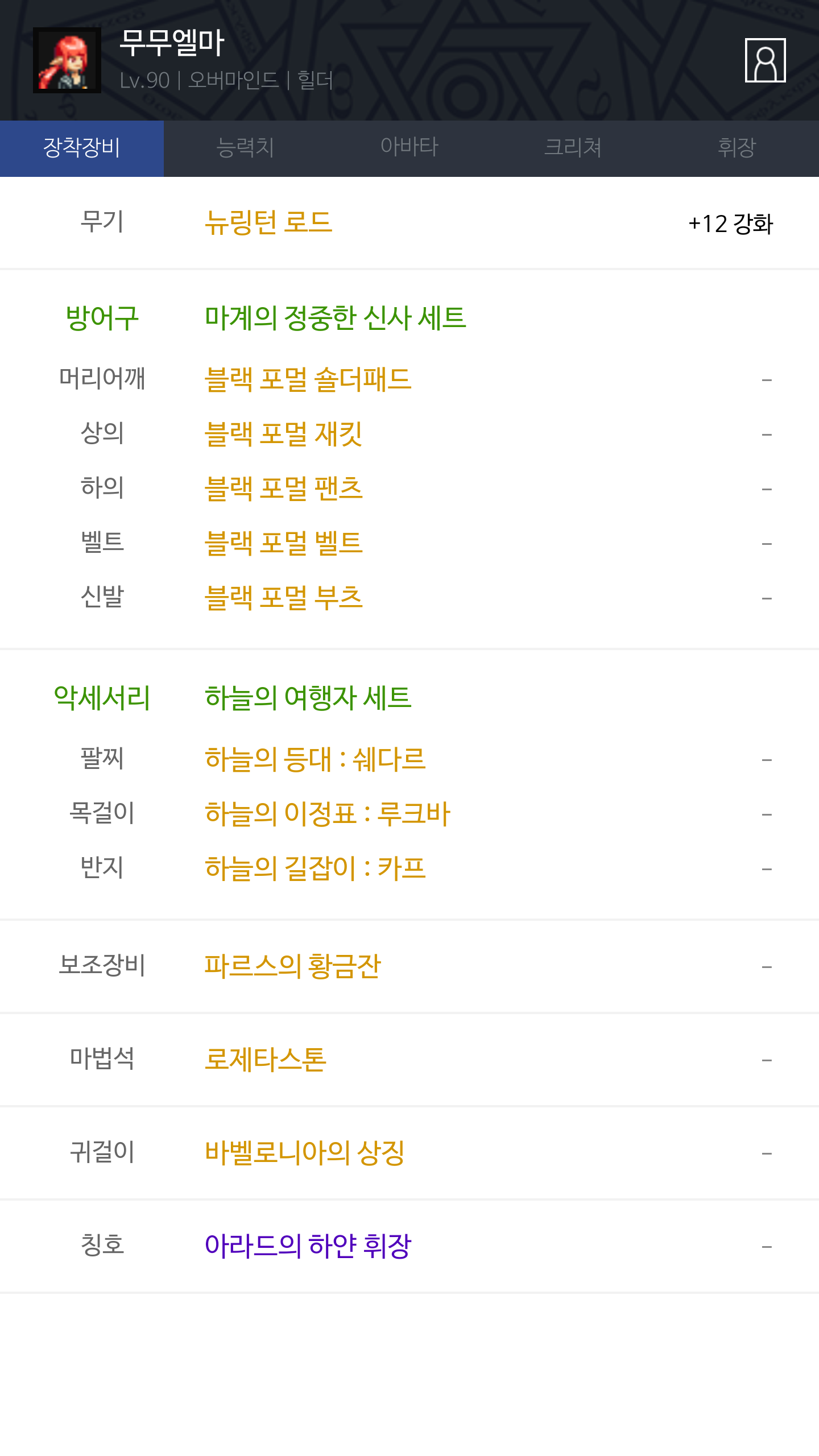Open ring 하늘의 길잡이 : 카프
This screenshot has height=1456, width=819.
click(315, 868)
